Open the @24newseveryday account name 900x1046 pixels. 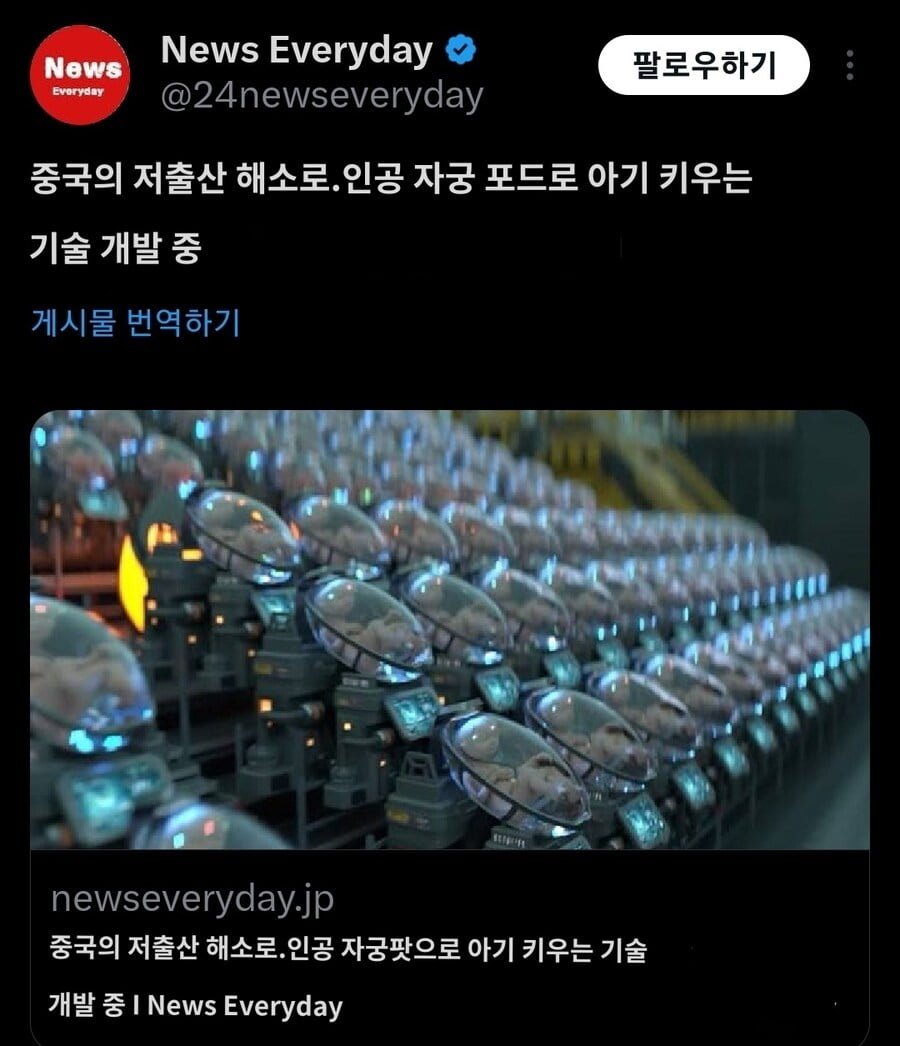322,96
